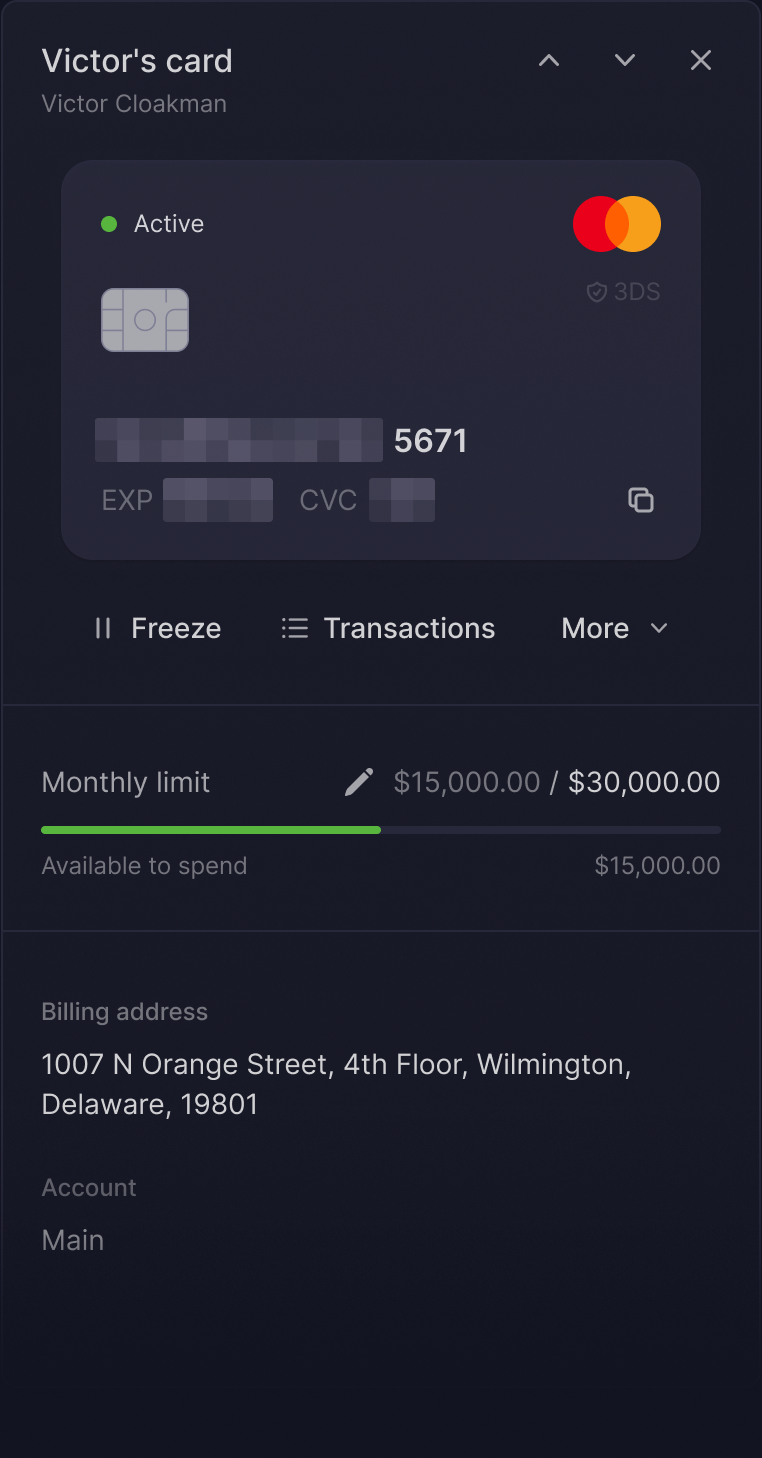Expand the More dropdown
The width and height of the screenshot is (762, 1458).
pos(614,628)
